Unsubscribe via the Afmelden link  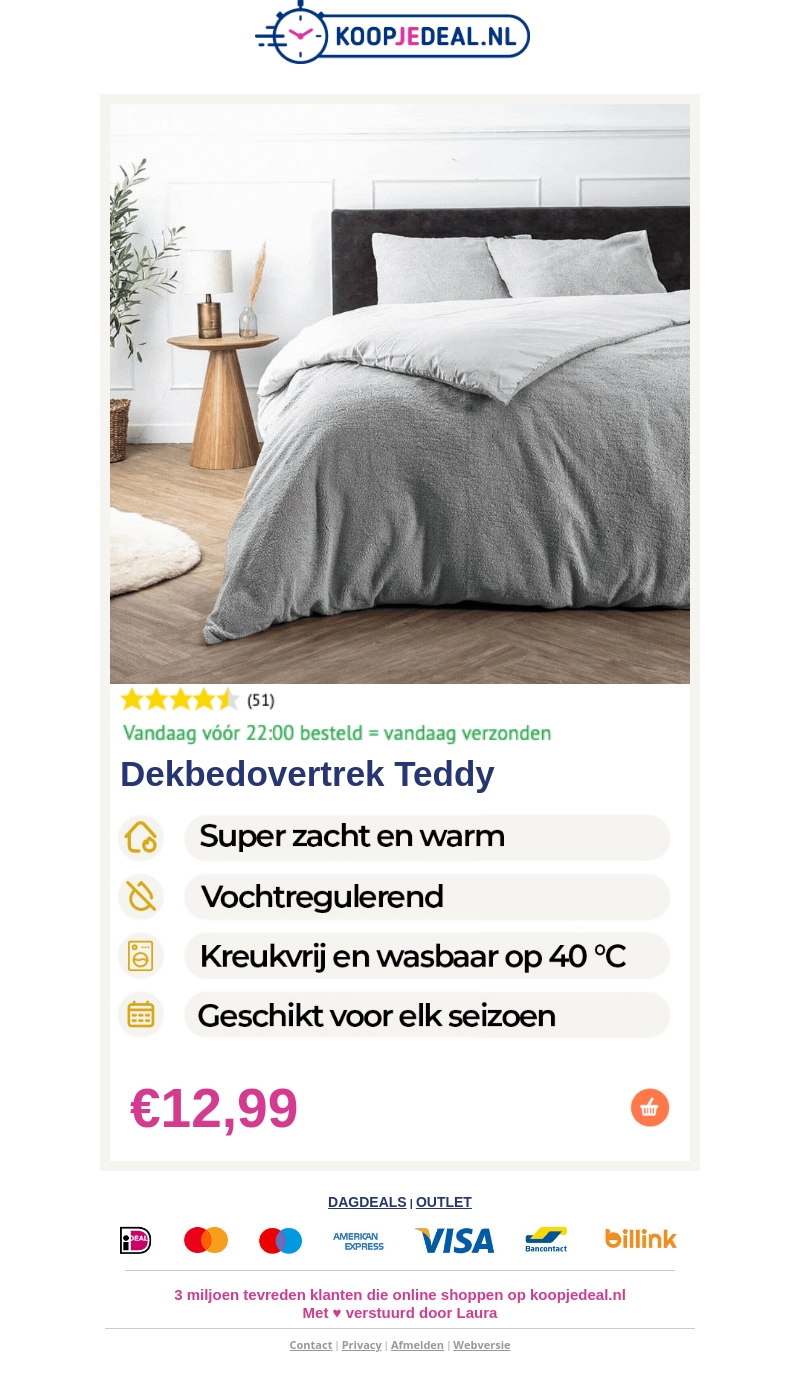coord(417,1345)
